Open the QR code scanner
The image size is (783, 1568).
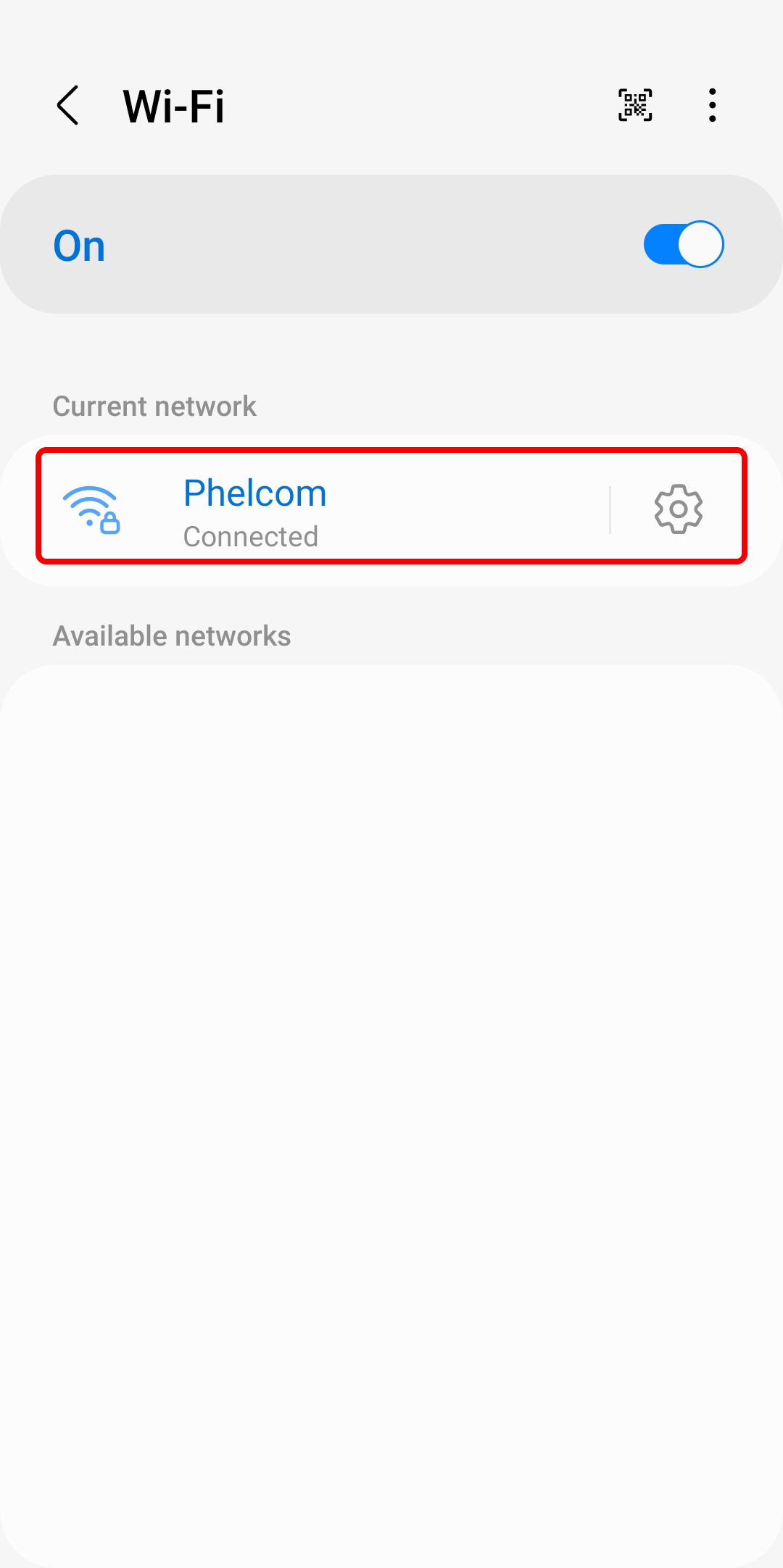(x=635, y=106)
